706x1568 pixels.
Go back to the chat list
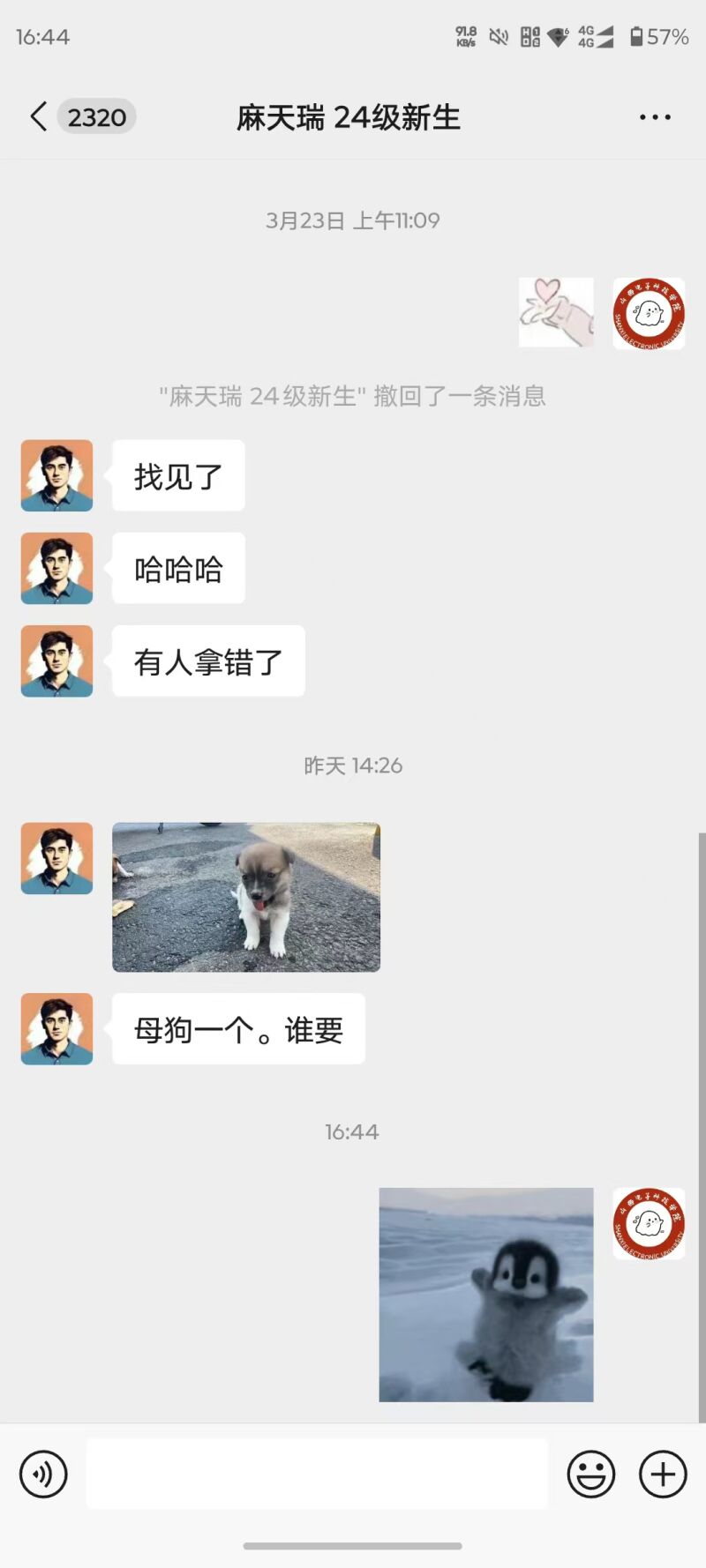39,116
